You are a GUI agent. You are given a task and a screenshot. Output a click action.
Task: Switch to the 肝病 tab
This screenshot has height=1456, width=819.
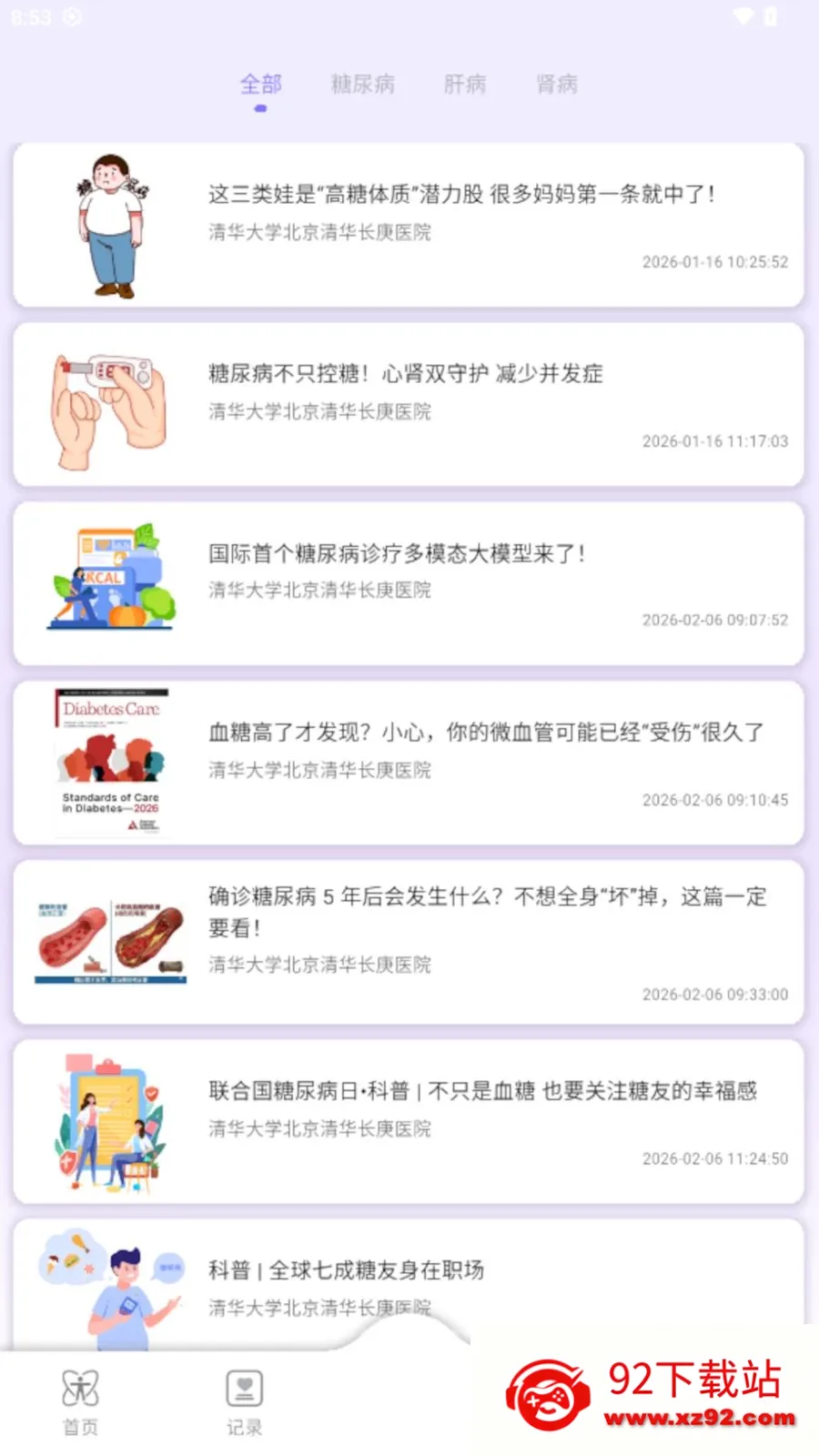click(x=464, y=84)
